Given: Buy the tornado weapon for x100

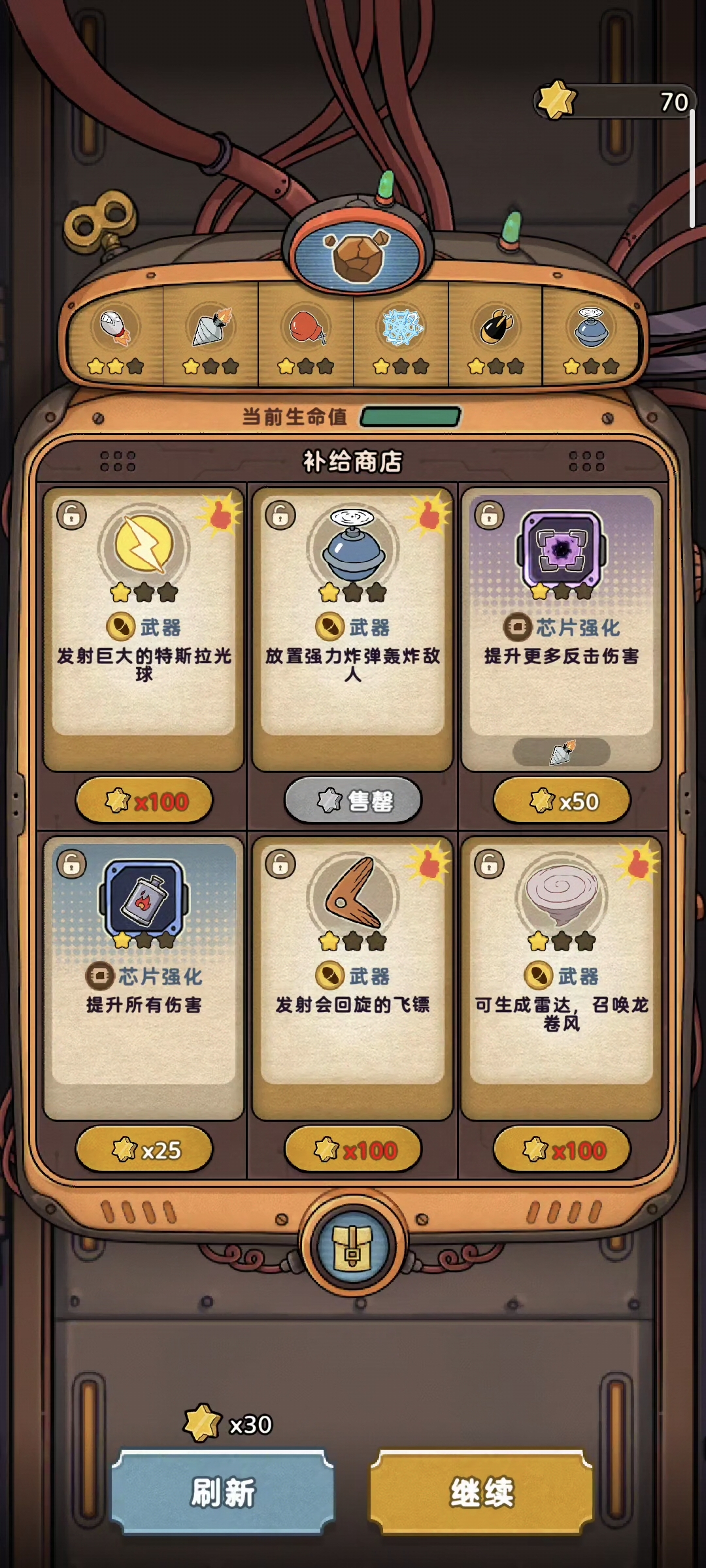Looking at the screenshot, I should point(562,1150).
